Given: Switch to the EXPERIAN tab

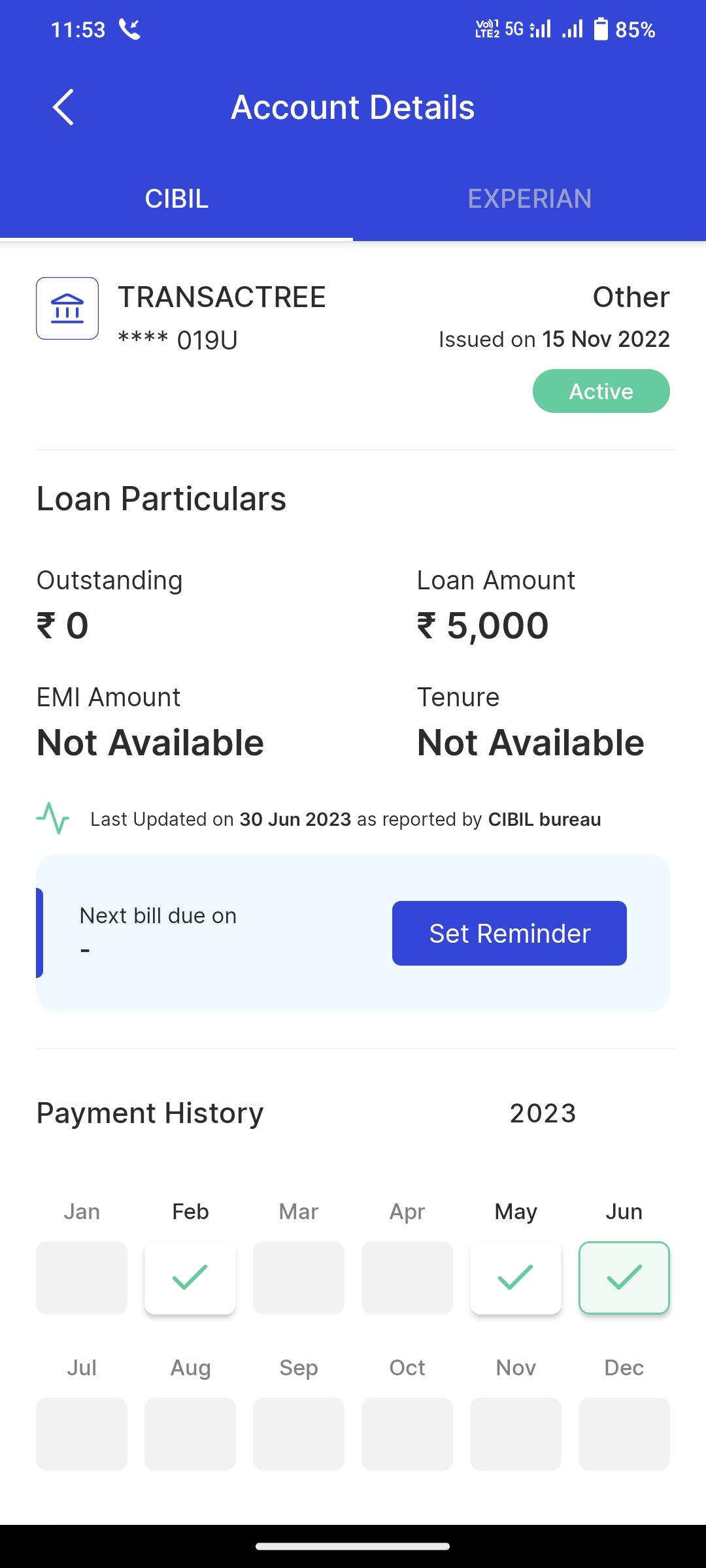Looking at the screenshot, I should pyautogui.click(x=529, y=199).
